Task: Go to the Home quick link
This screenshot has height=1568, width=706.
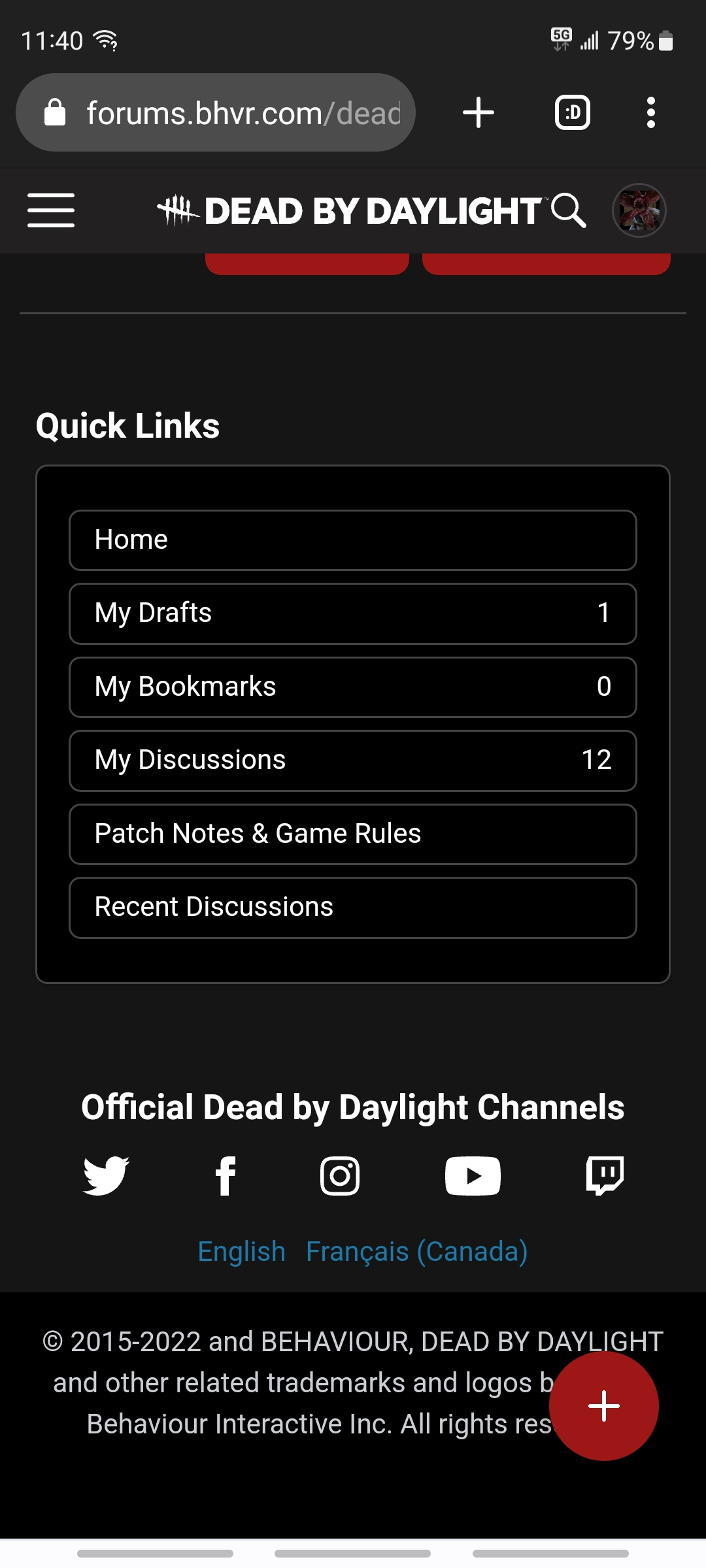Action: pyautogui.click(x=353, y=540)
